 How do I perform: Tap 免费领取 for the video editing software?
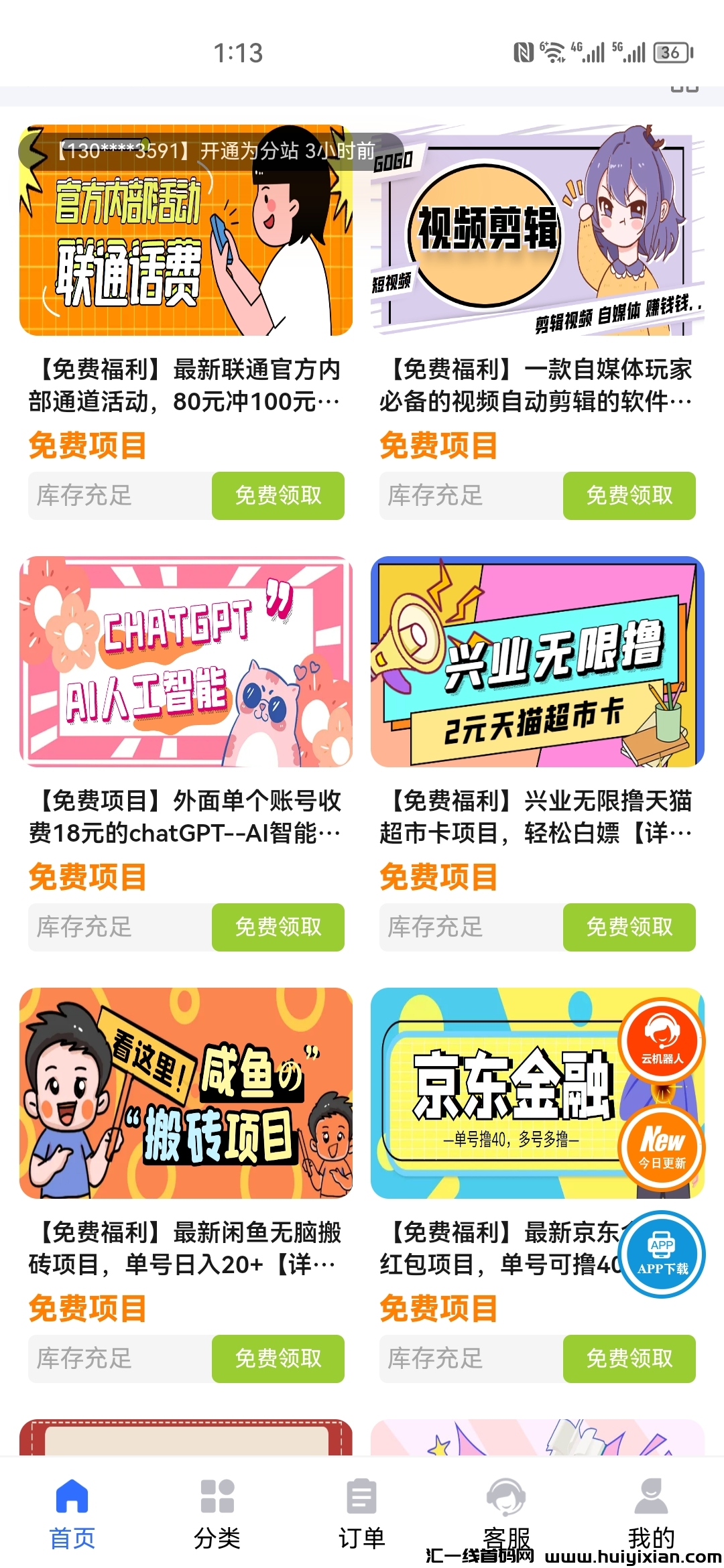629,496
